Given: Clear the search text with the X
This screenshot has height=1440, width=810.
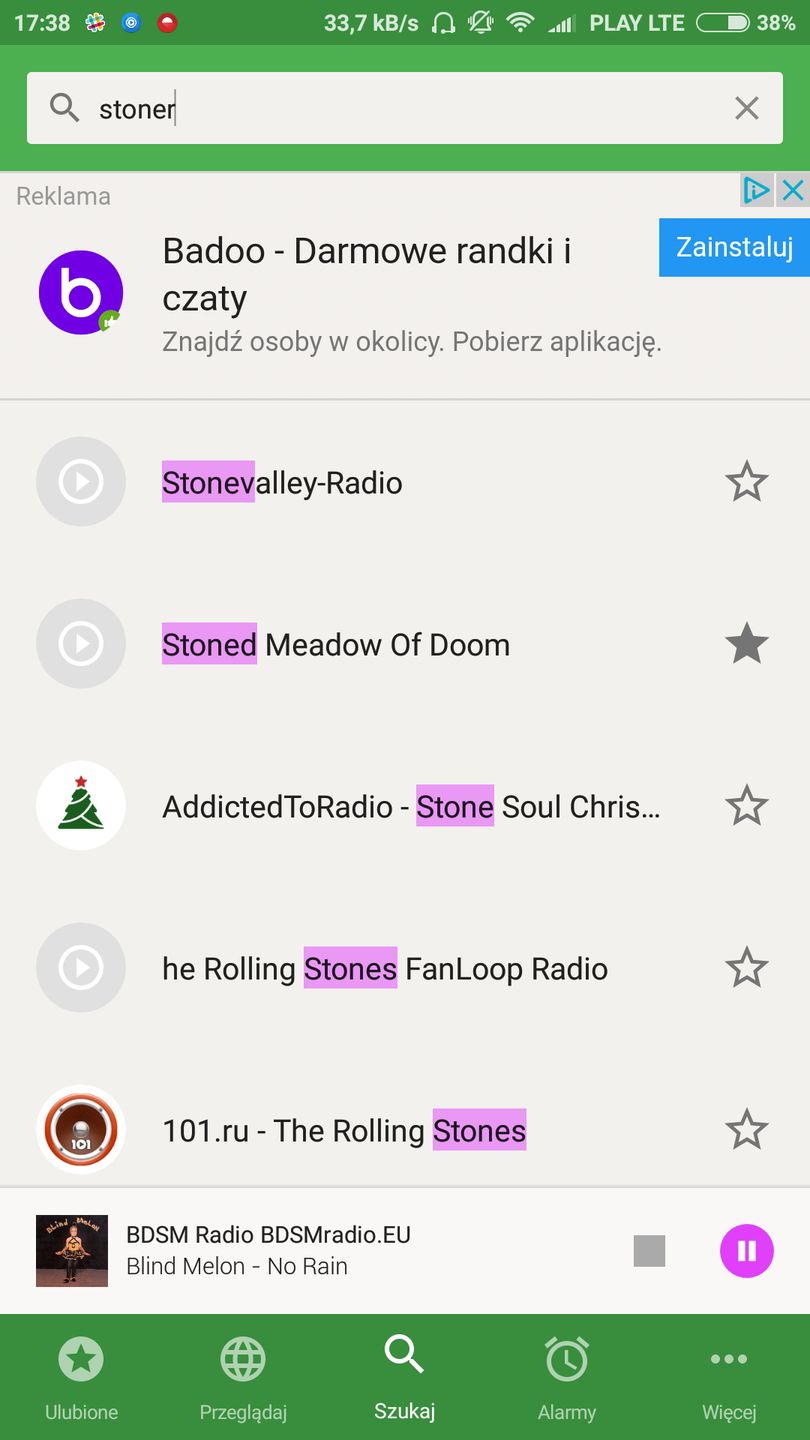Looking at the screenshot, I should pos(746,108).
